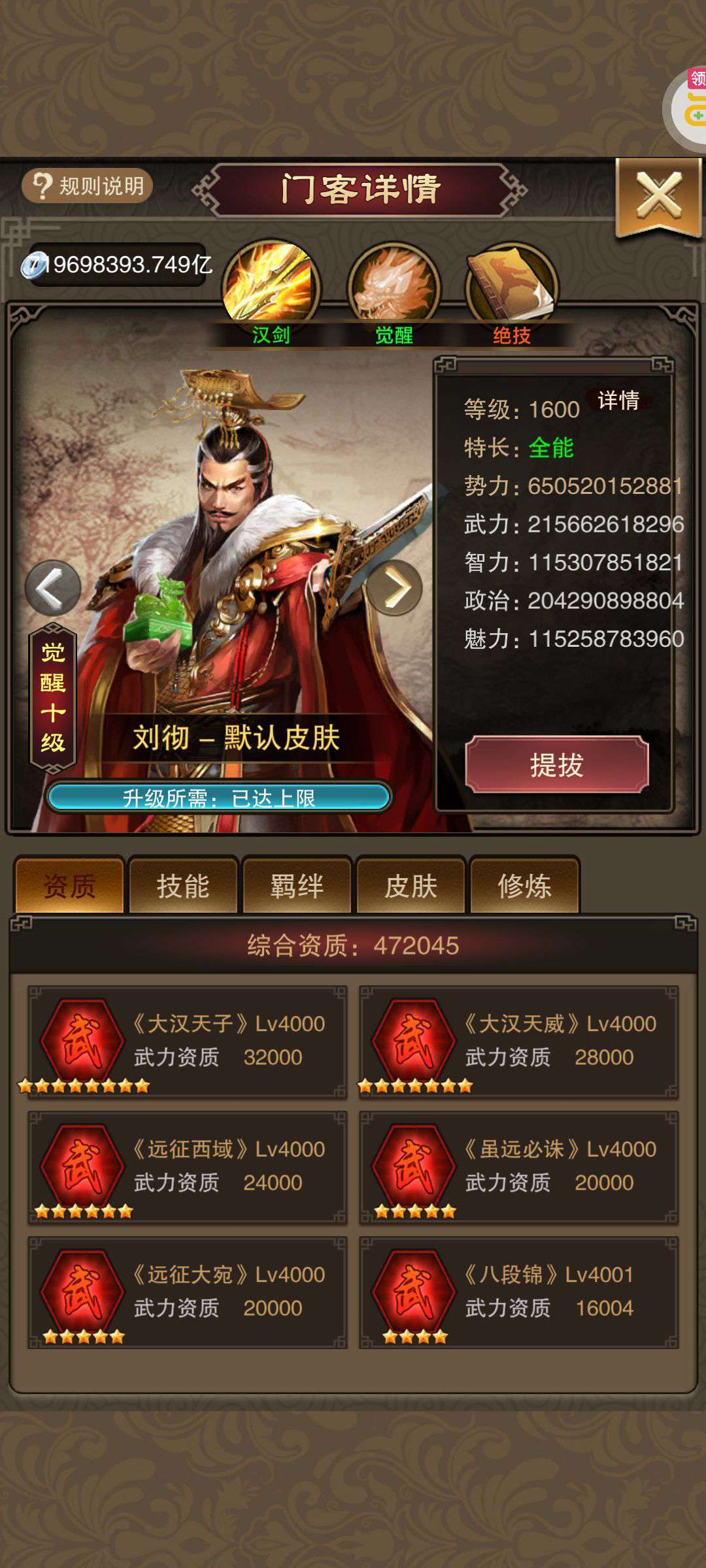The width and height of the screenshot is (706, 1568).
Task: Tap the 提拔 button
Action: point(557,764)
